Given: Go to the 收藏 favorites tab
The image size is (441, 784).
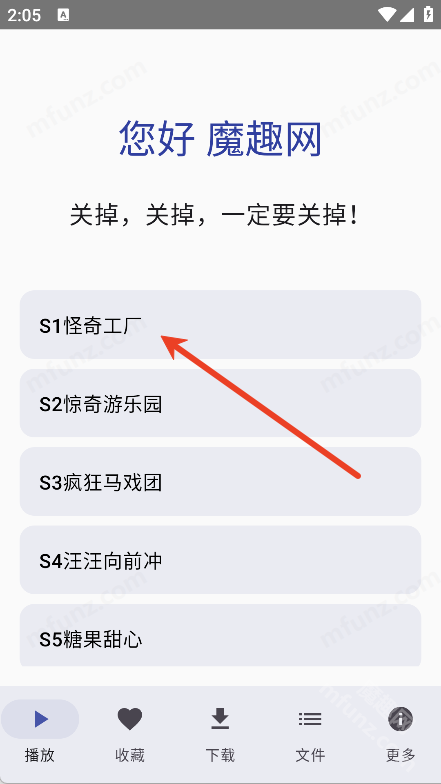Looking at the screenshot, I should [x=130, y=732].
